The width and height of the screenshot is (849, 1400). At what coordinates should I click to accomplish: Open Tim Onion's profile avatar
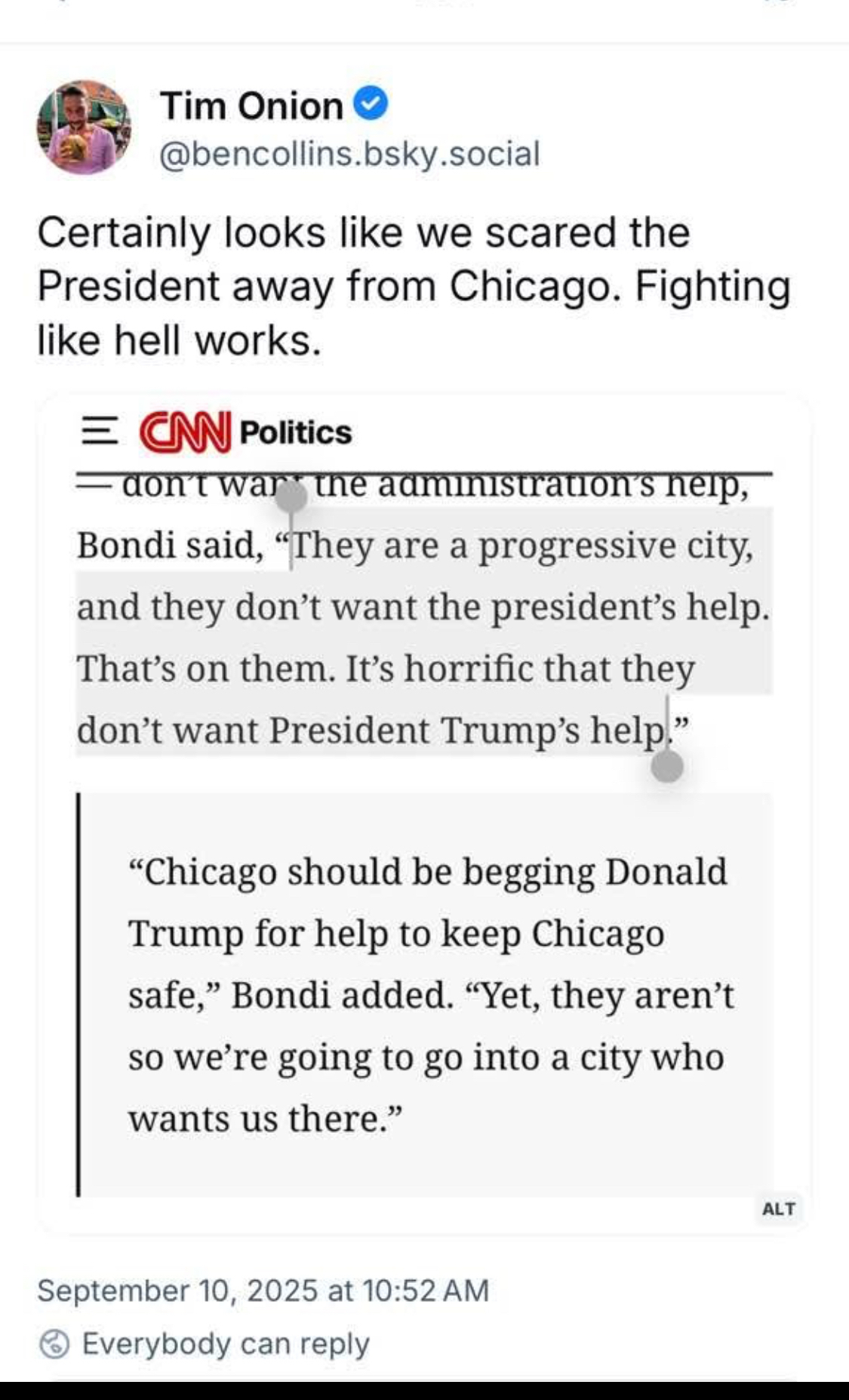click(83, 127)
